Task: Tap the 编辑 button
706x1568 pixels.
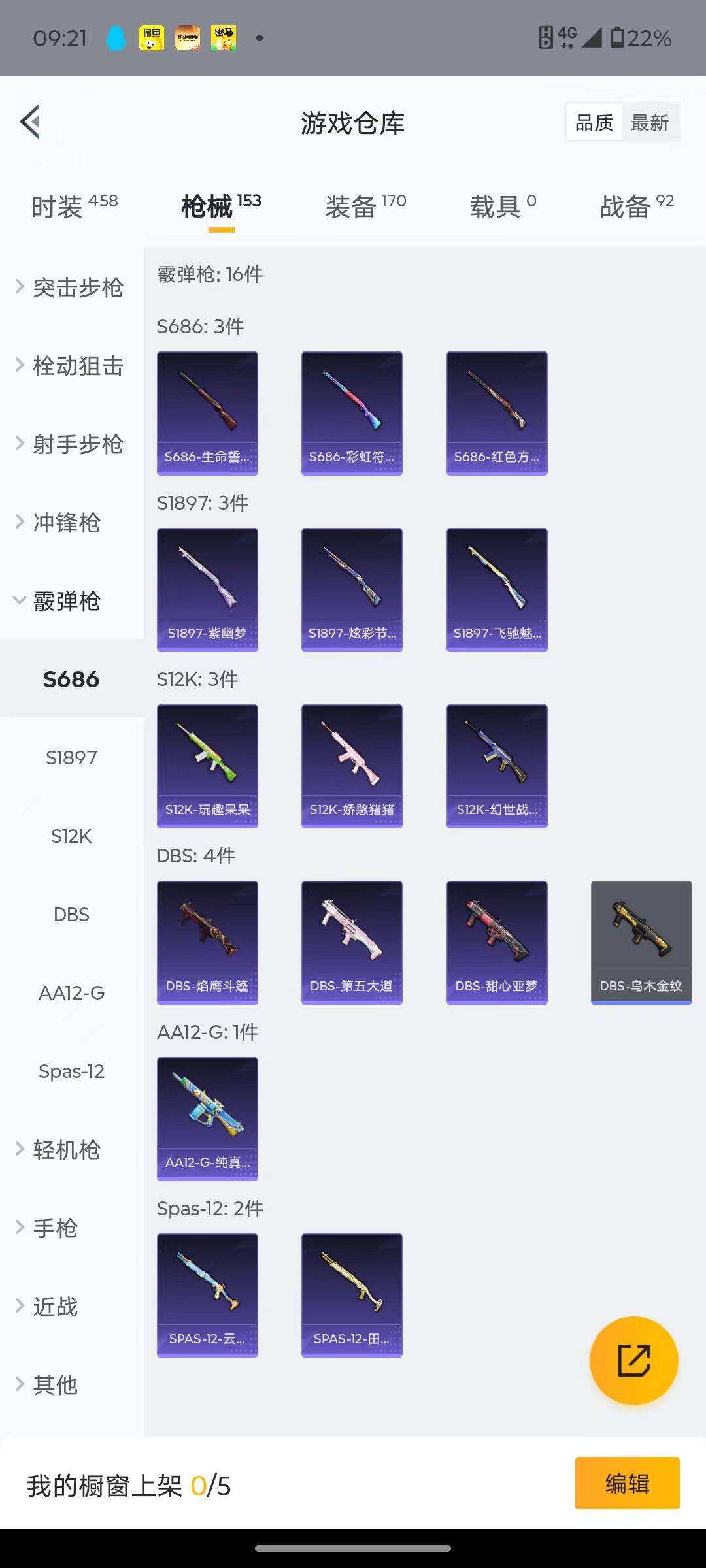Action: 627,1483
